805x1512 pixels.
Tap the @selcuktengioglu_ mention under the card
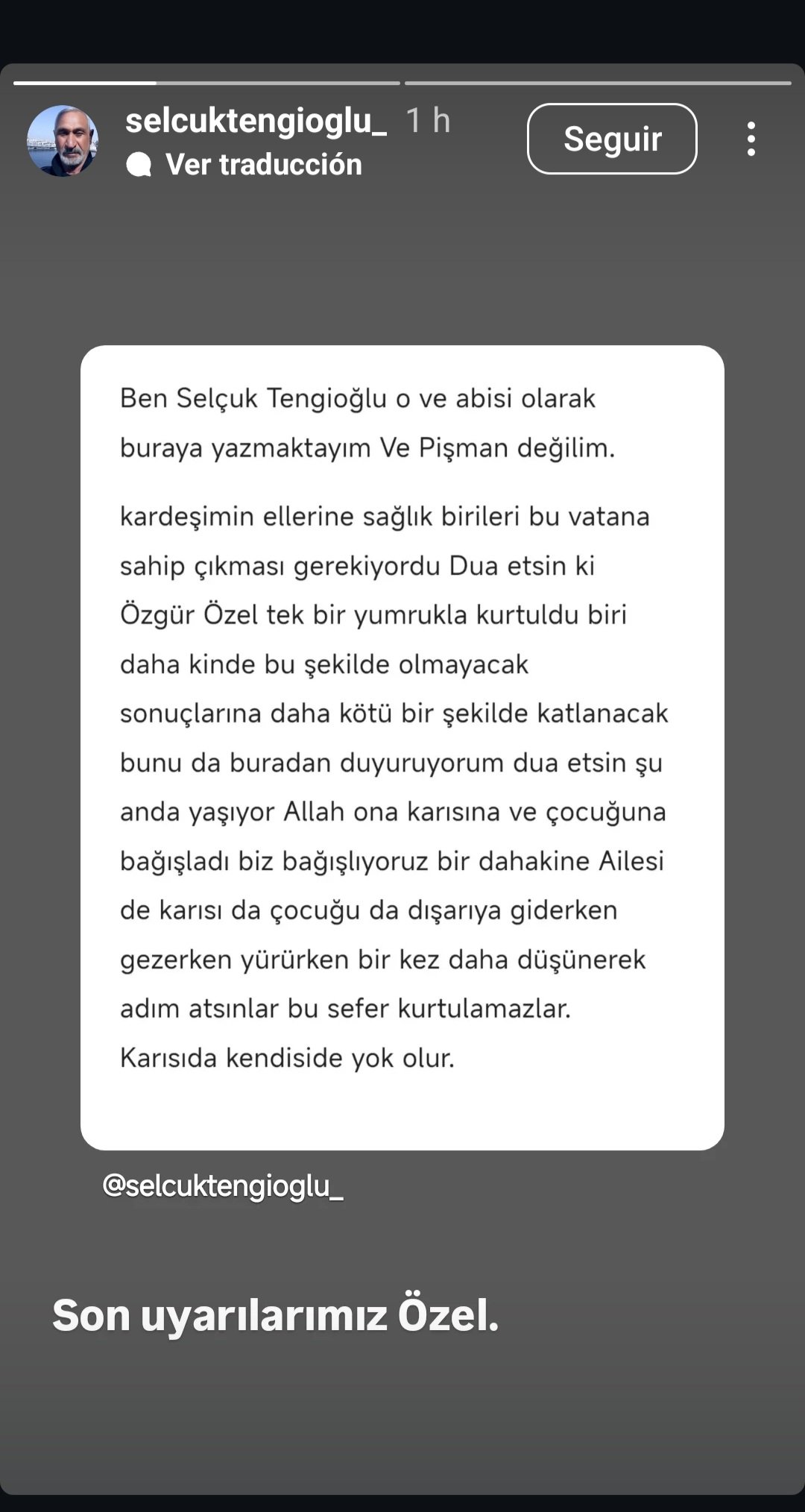[x=223, y=1185]
